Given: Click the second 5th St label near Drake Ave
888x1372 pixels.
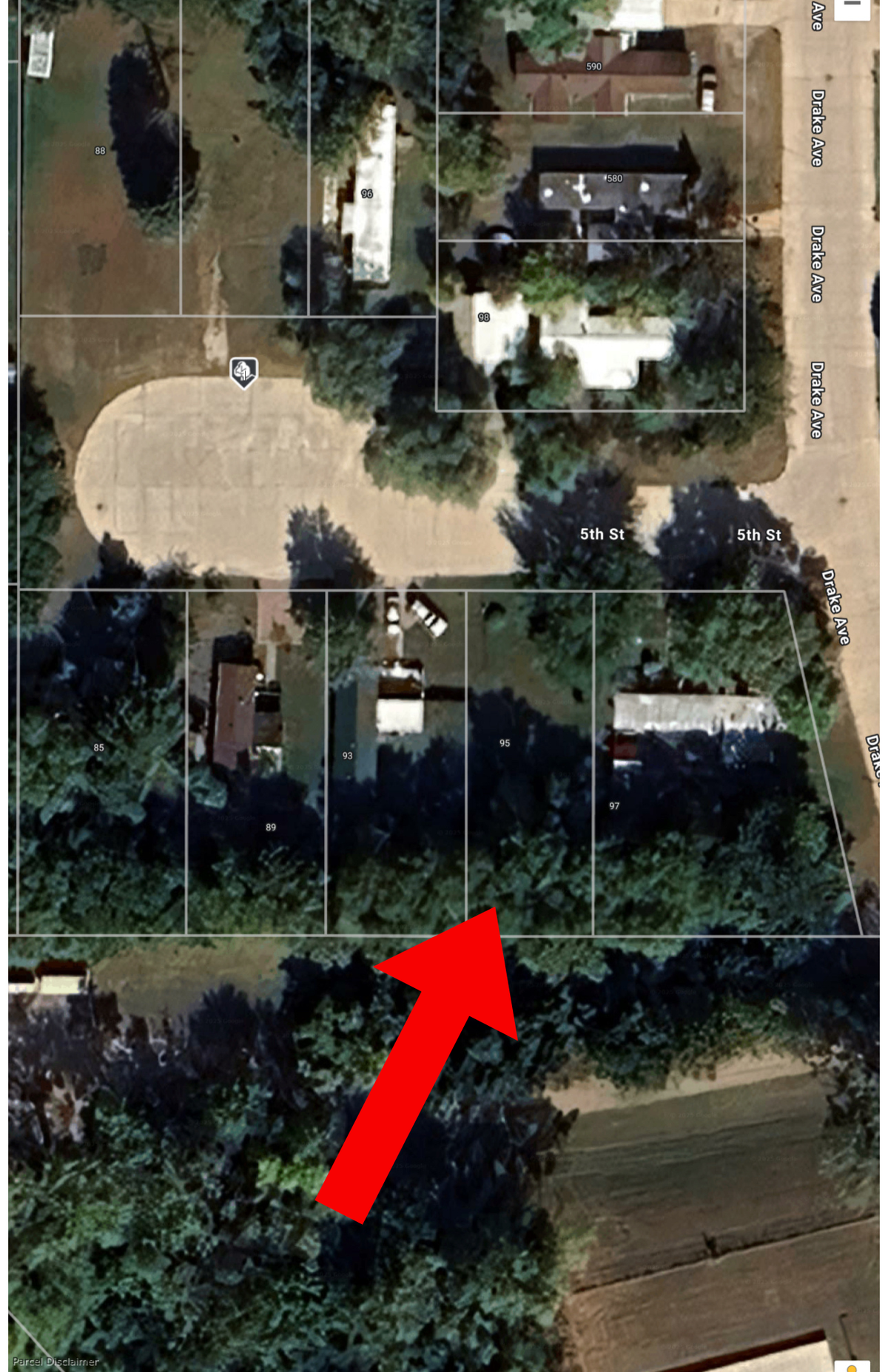Looking at the screenshot, I should pyautogui.click(x=760, y=534).
